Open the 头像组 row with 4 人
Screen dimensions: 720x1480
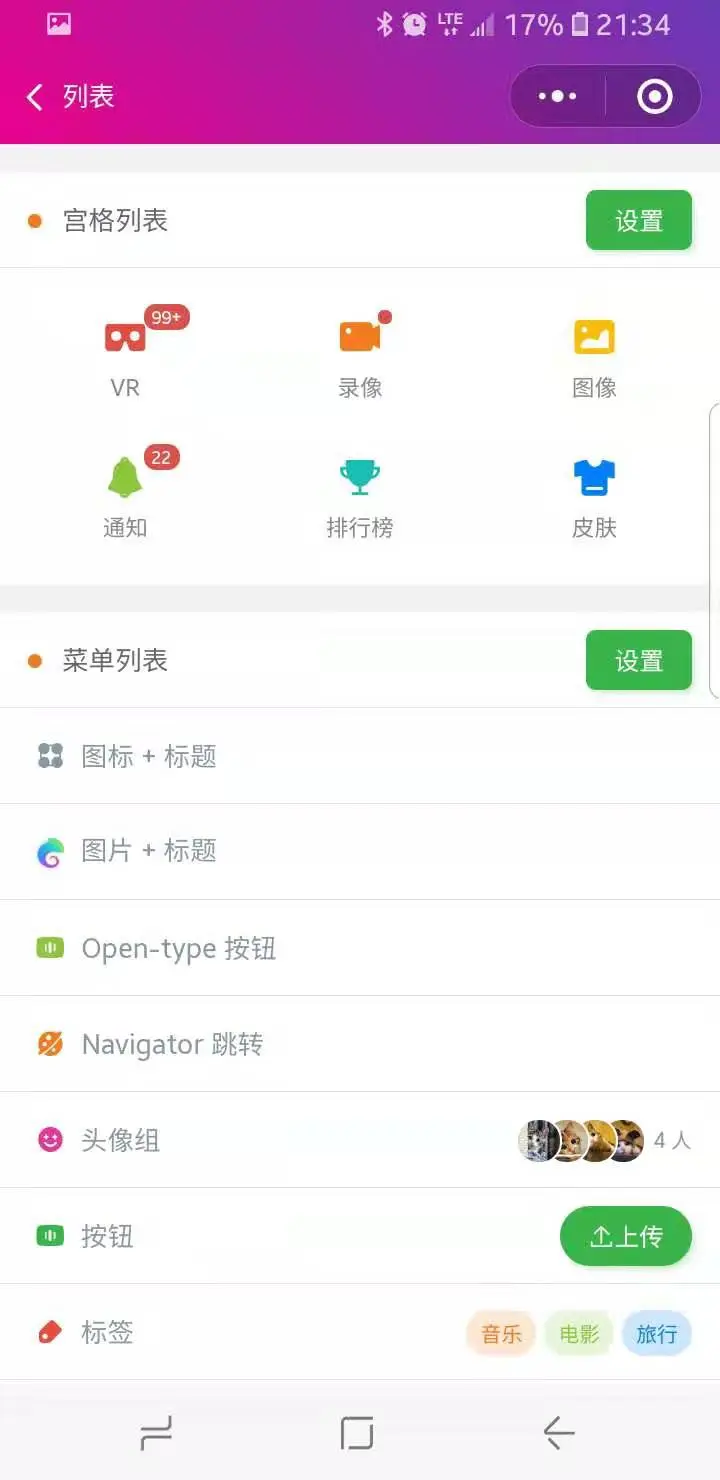[x=360, y=1140]
